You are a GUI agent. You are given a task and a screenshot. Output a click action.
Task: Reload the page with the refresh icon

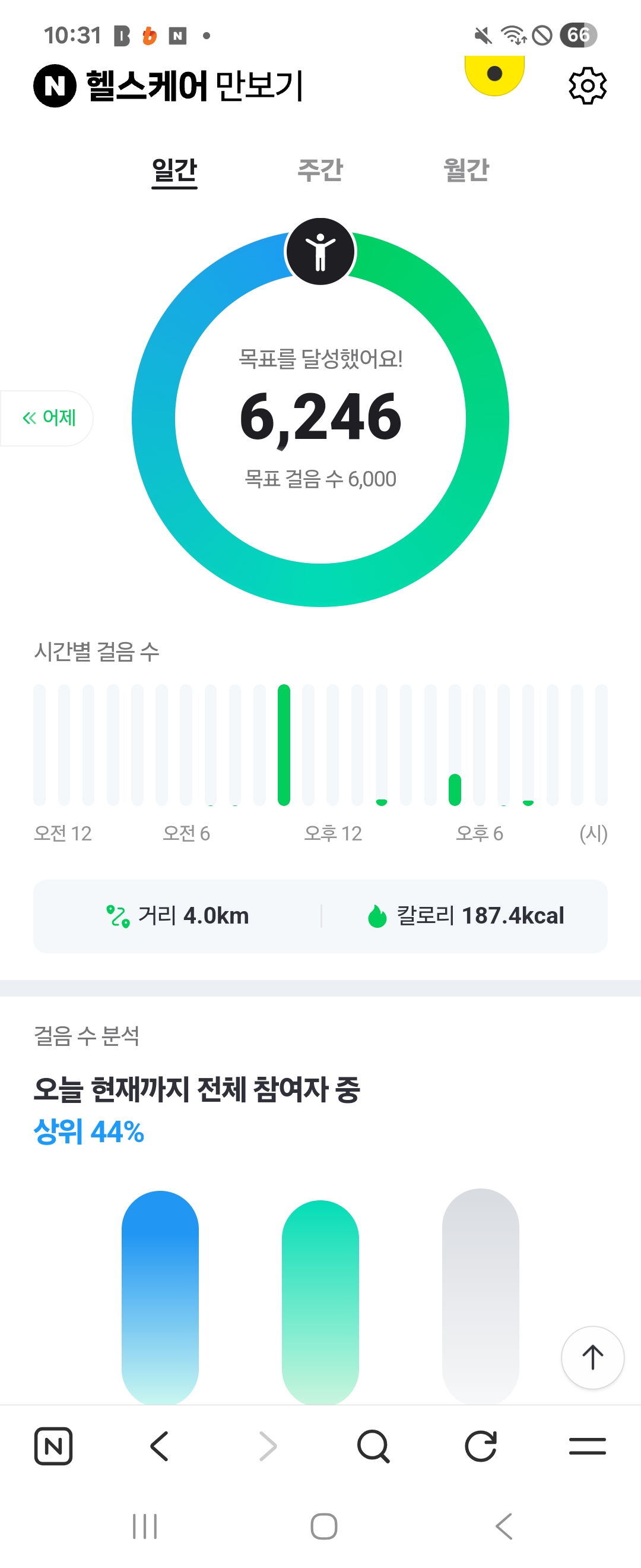pyautogui.click(x=480, y=1446)
